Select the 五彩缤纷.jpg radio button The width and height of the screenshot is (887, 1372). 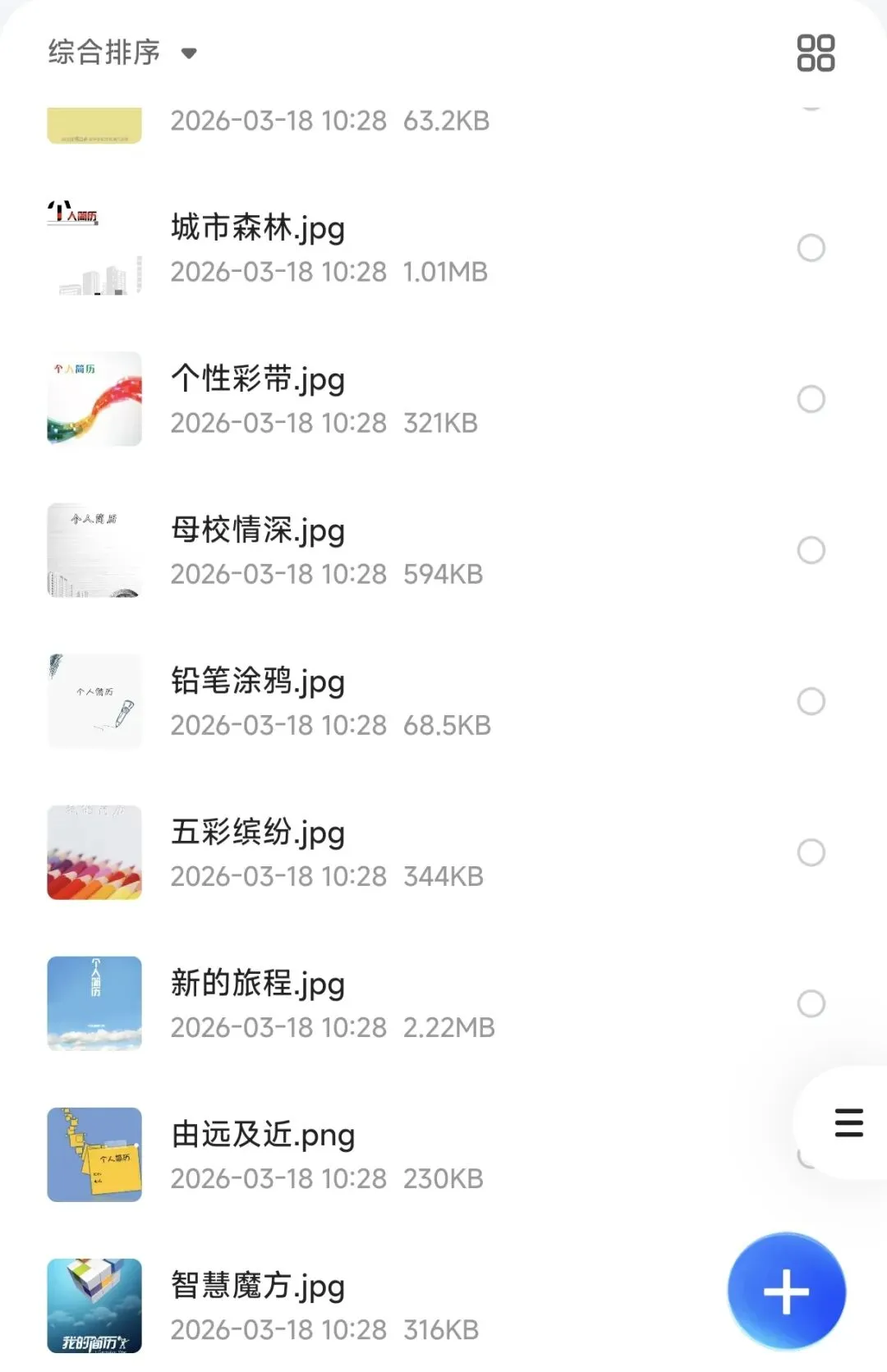(811, 852)
